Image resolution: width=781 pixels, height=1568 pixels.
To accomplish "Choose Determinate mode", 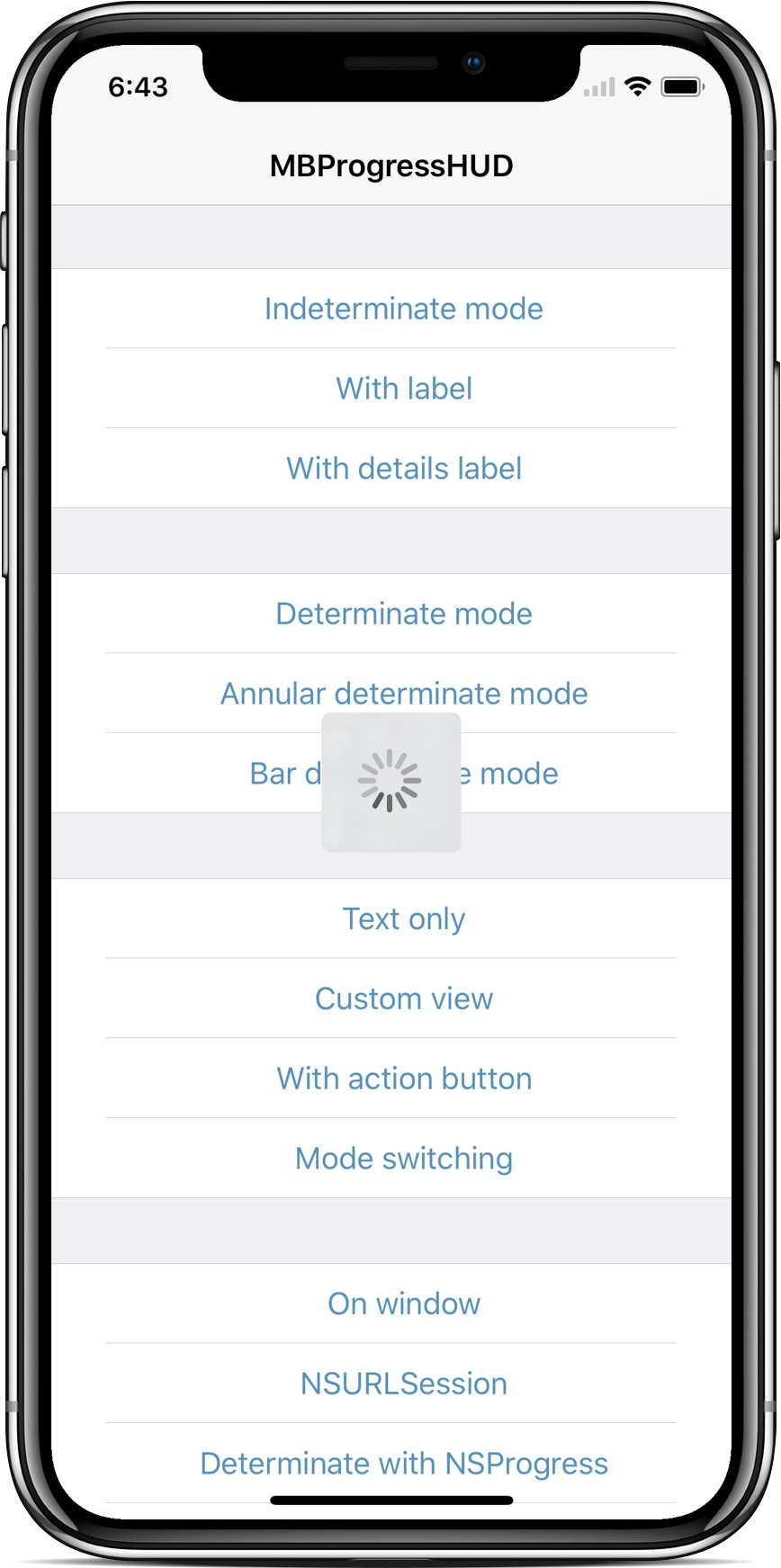I will 391,614.
